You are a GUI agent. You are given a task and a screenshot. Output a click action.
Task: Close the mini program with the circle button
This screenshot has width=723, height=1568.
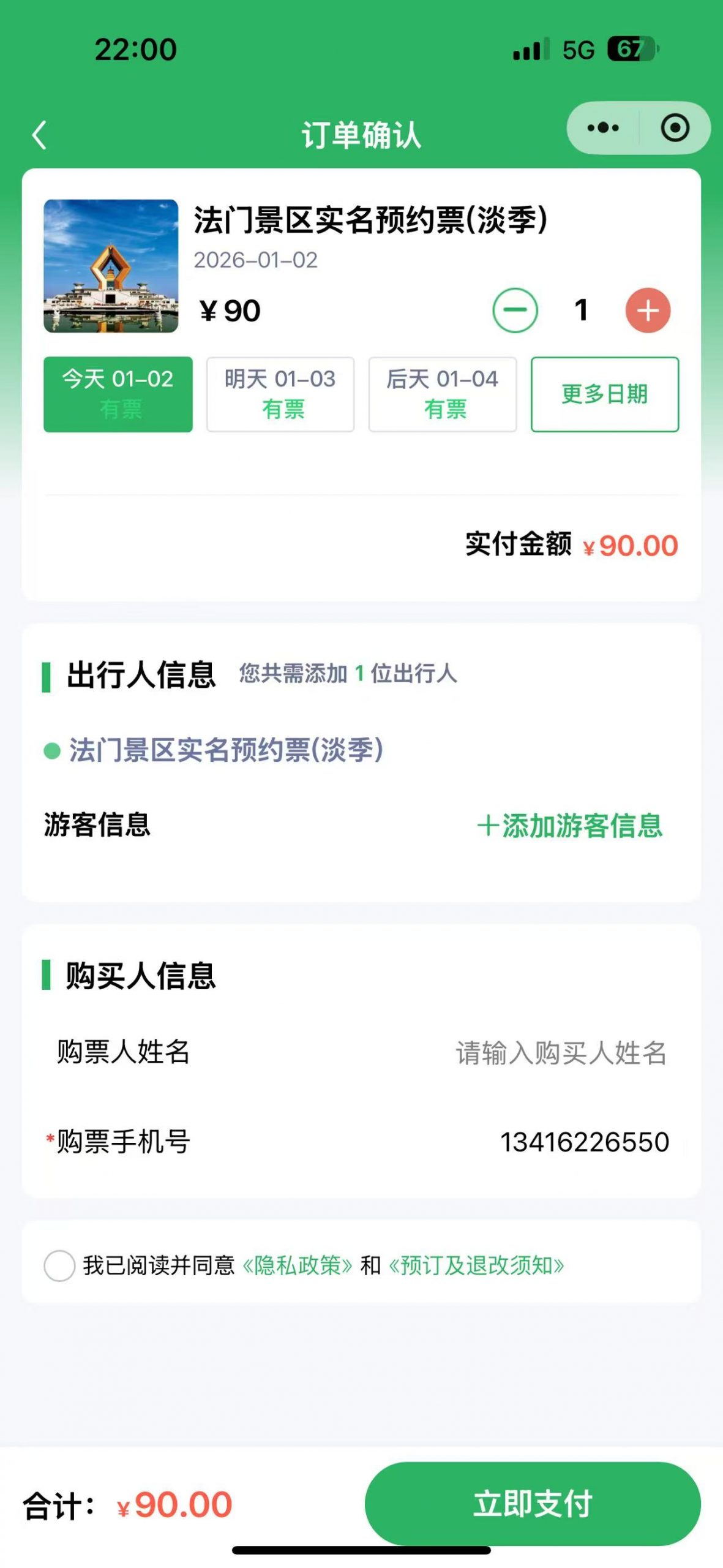675,128
